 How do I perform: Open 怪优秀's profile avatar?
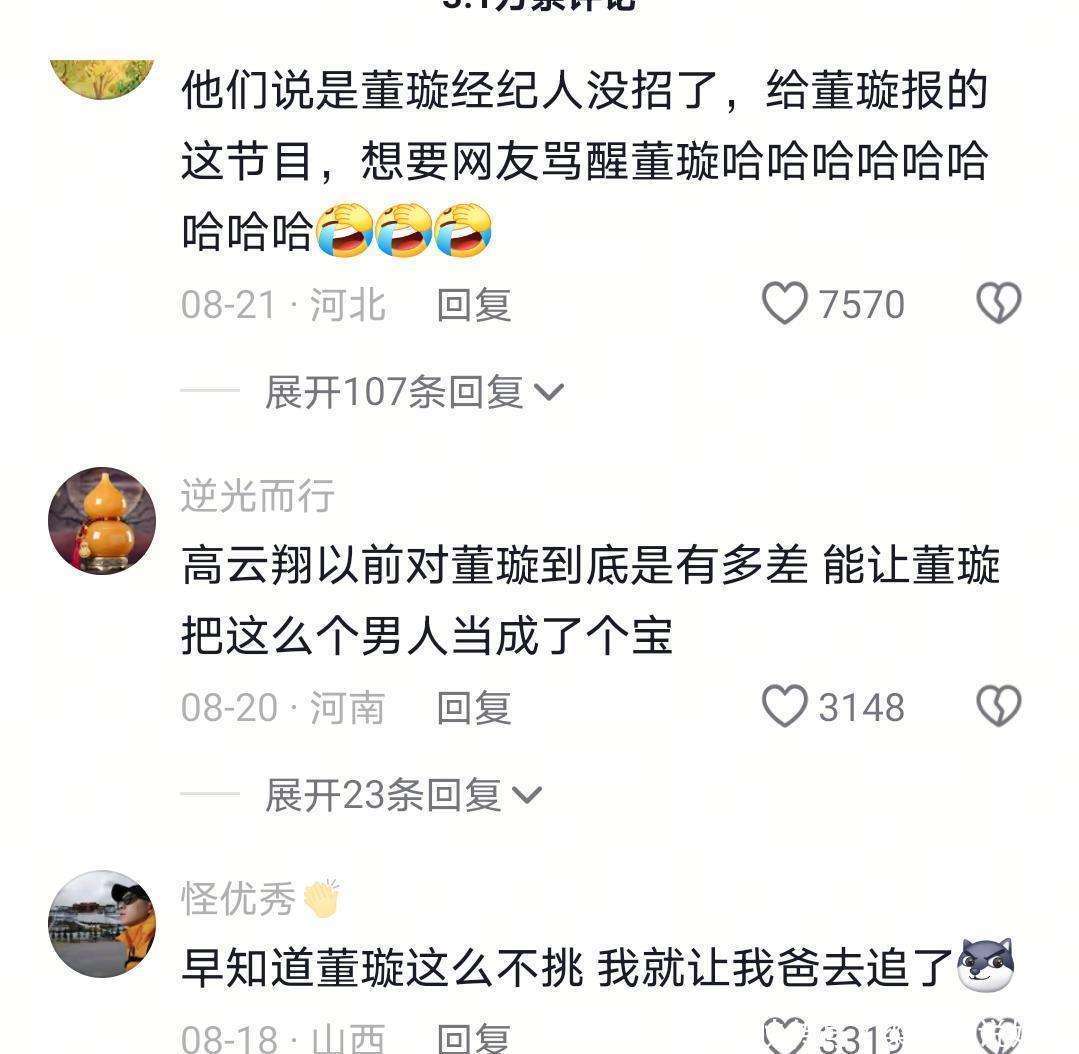pos(101,923)
